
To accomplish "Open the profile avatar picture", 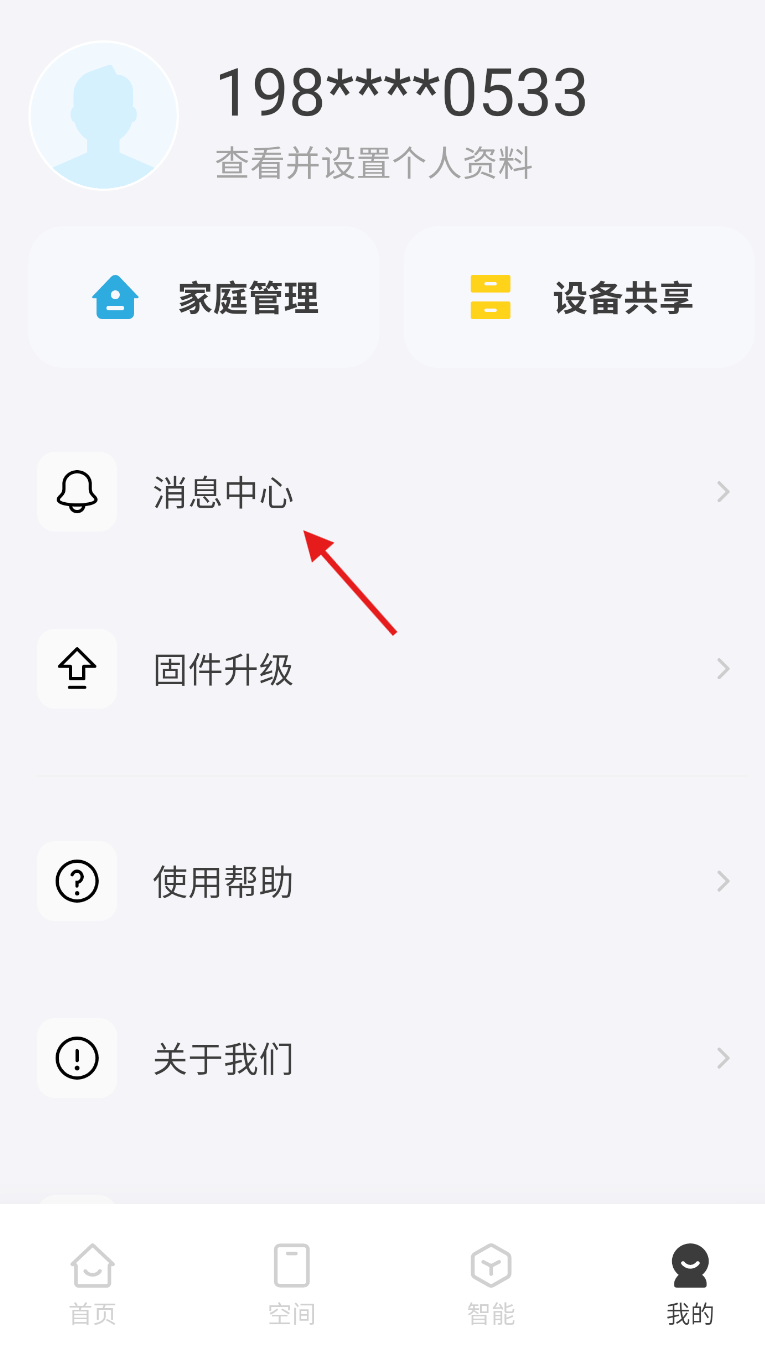I will tap(104, 115).
